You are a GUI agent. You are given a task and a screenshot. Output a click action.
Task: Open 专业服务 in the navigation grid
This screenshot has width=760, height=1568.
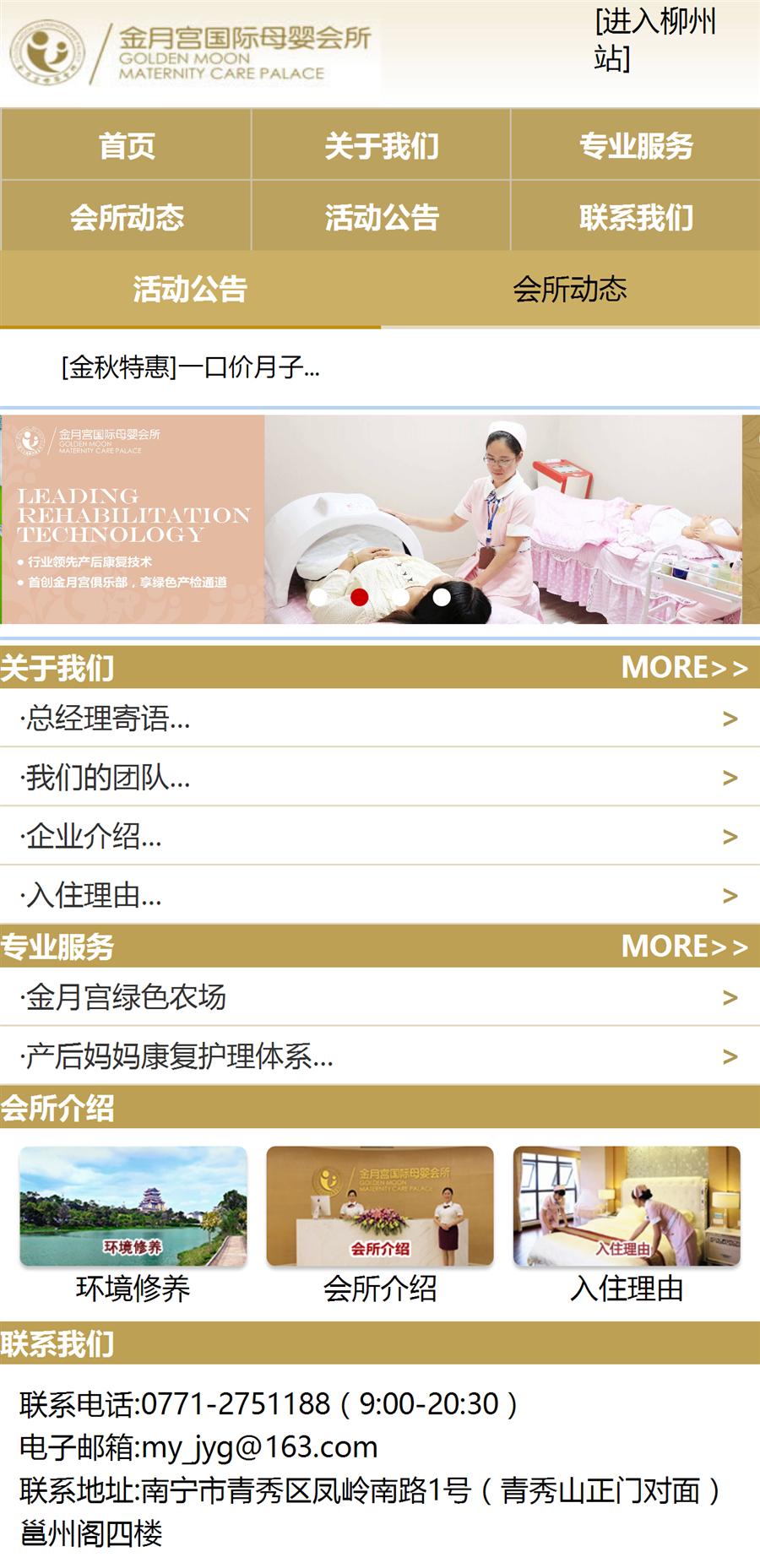[635, 145]
